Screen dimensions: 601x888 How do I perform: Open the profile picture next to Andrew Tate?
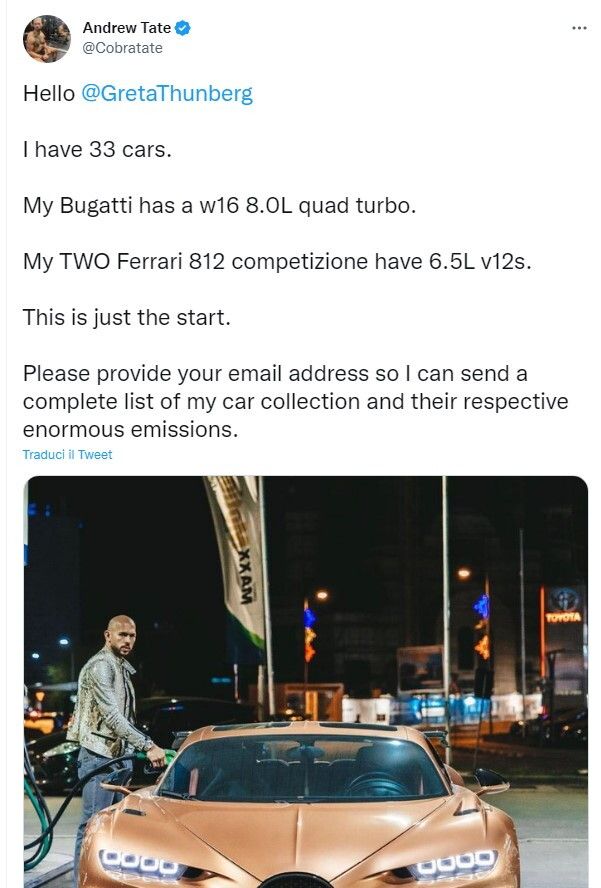point(47,39)
